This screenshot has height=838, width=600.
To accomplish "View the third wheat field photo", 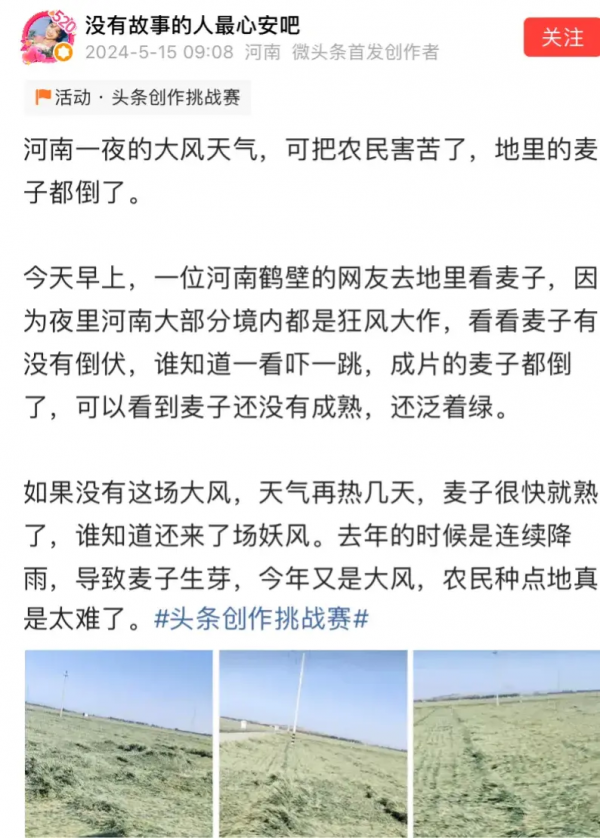I will click(507, 743).
